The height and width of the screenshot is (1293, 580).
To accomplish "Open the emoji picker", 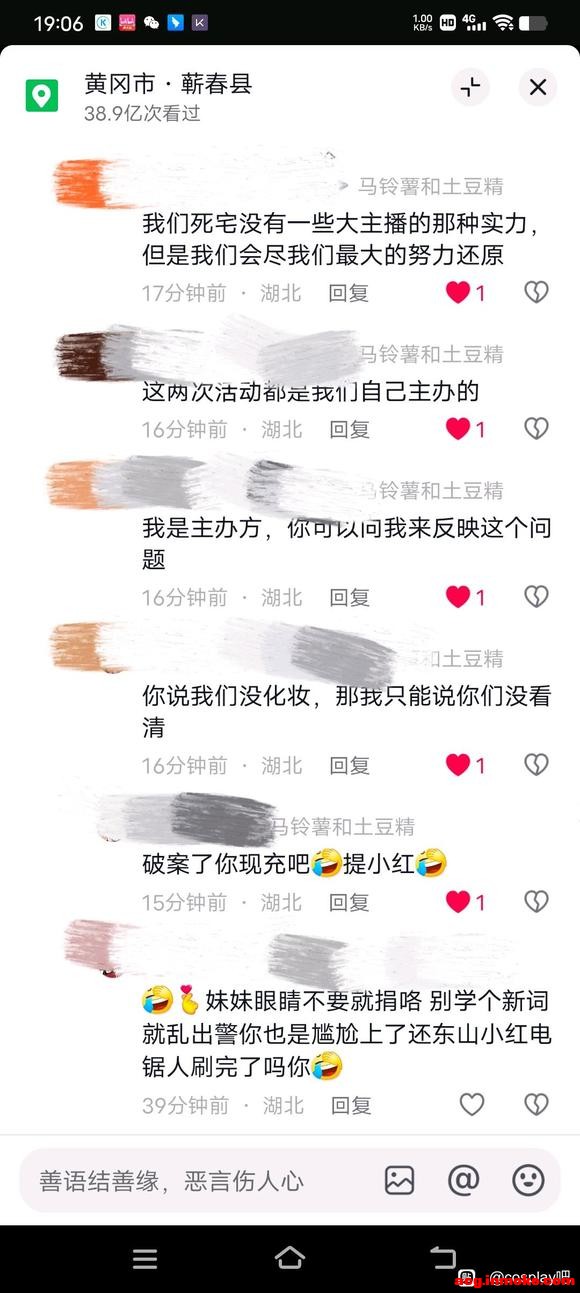I will tap(528, 1181).
